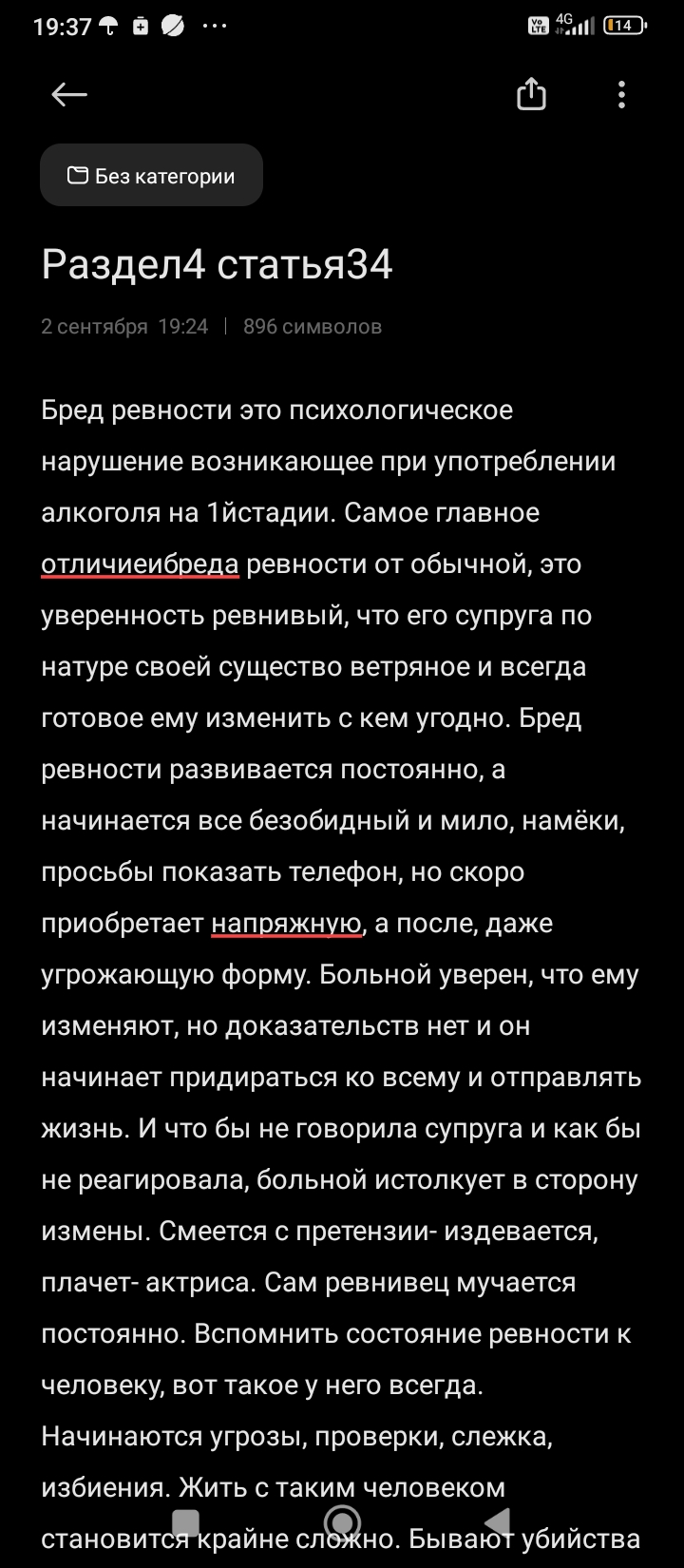Tap the system home button
This screenshot has height=1568, width=684.
(x=342, y=1521)
